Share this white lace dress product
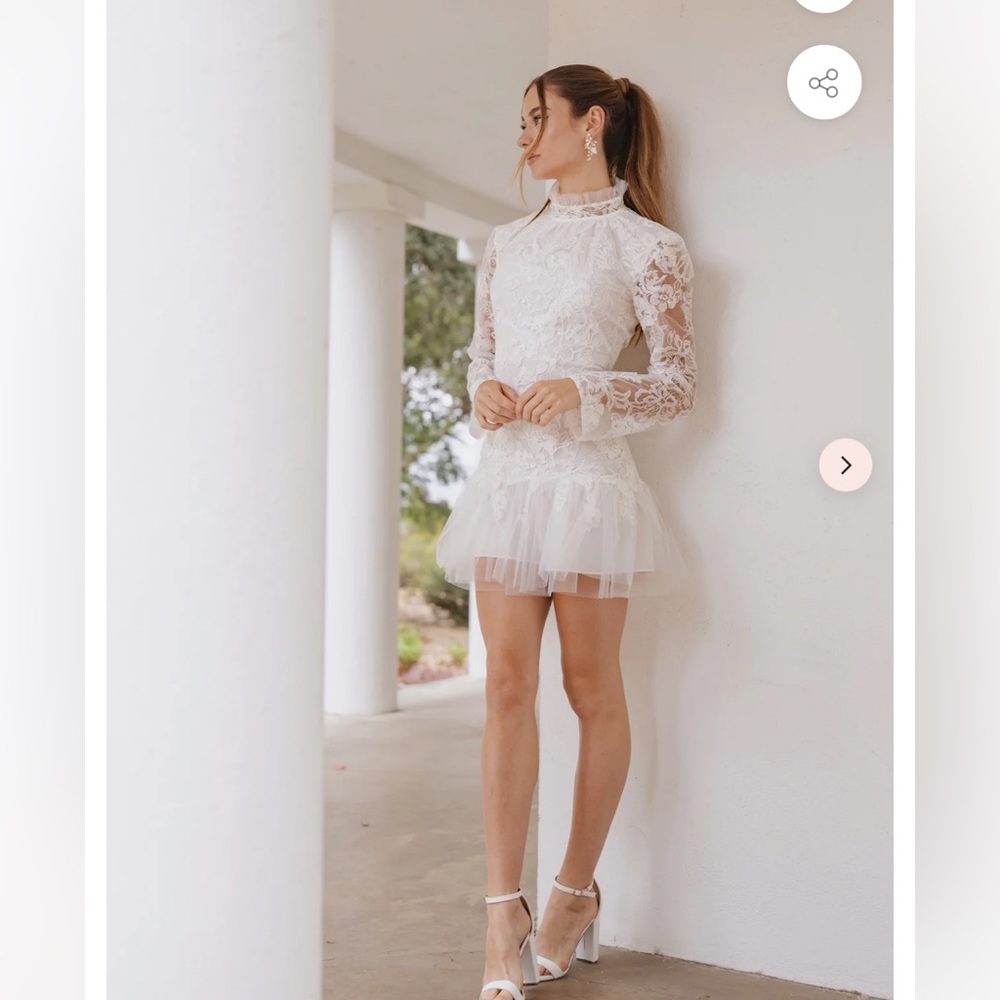This screenshot has height=1000, width=1000. click(823, 83)
